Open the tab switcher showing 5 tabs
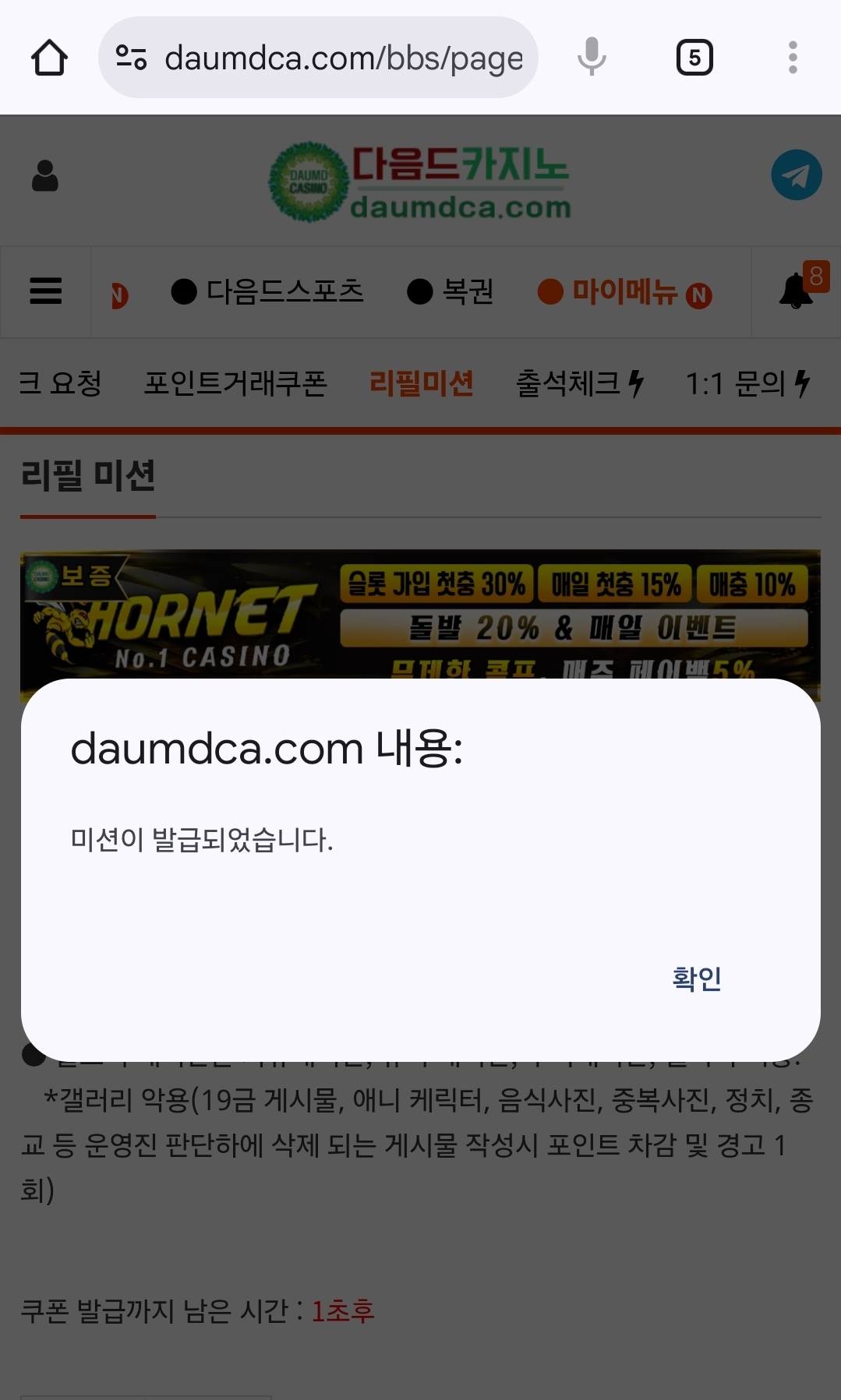This screenshot has width=841, height=1400. [x=694, y=58]
